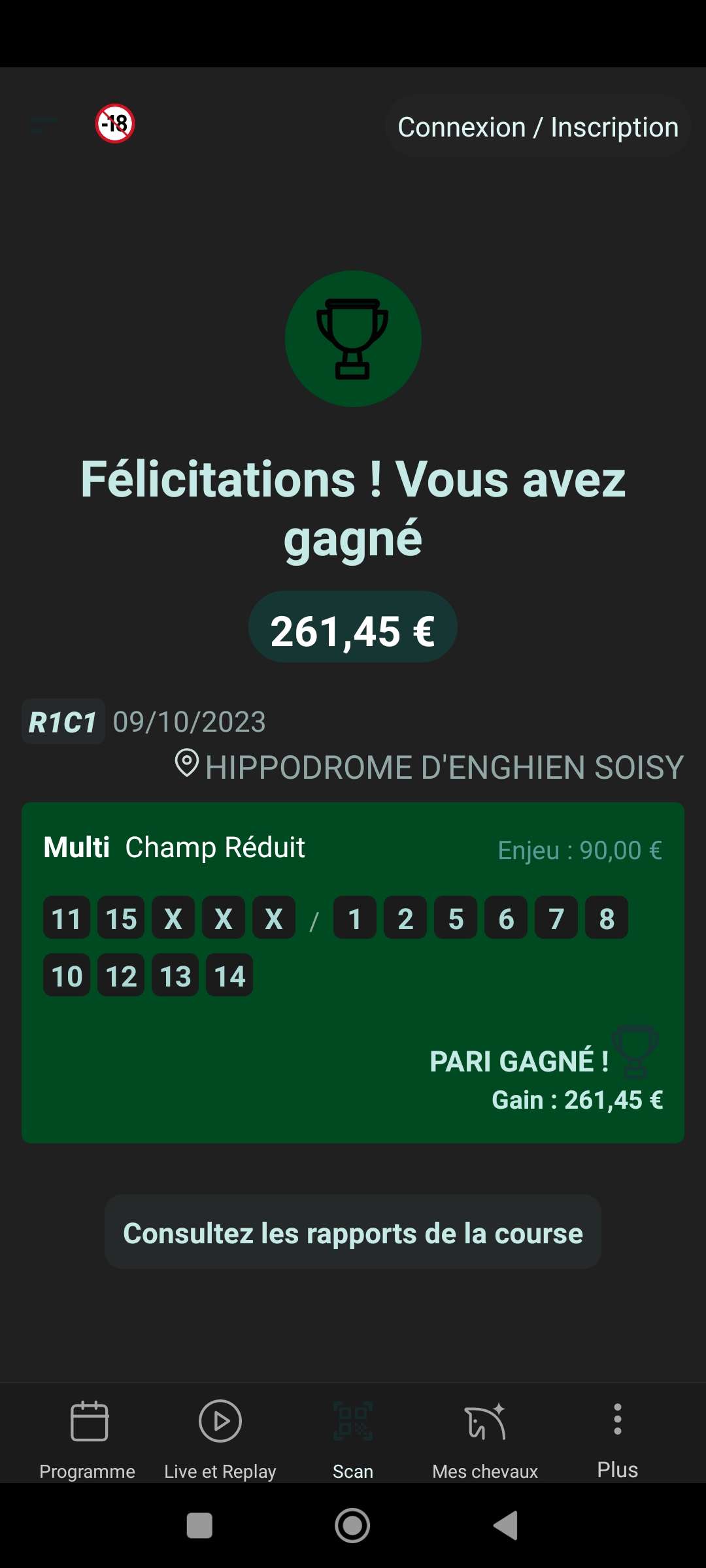This screenshot has height=1568, width=706.
Task: Open Consultez les rapports de la course
Action: tap(353, 1233)
